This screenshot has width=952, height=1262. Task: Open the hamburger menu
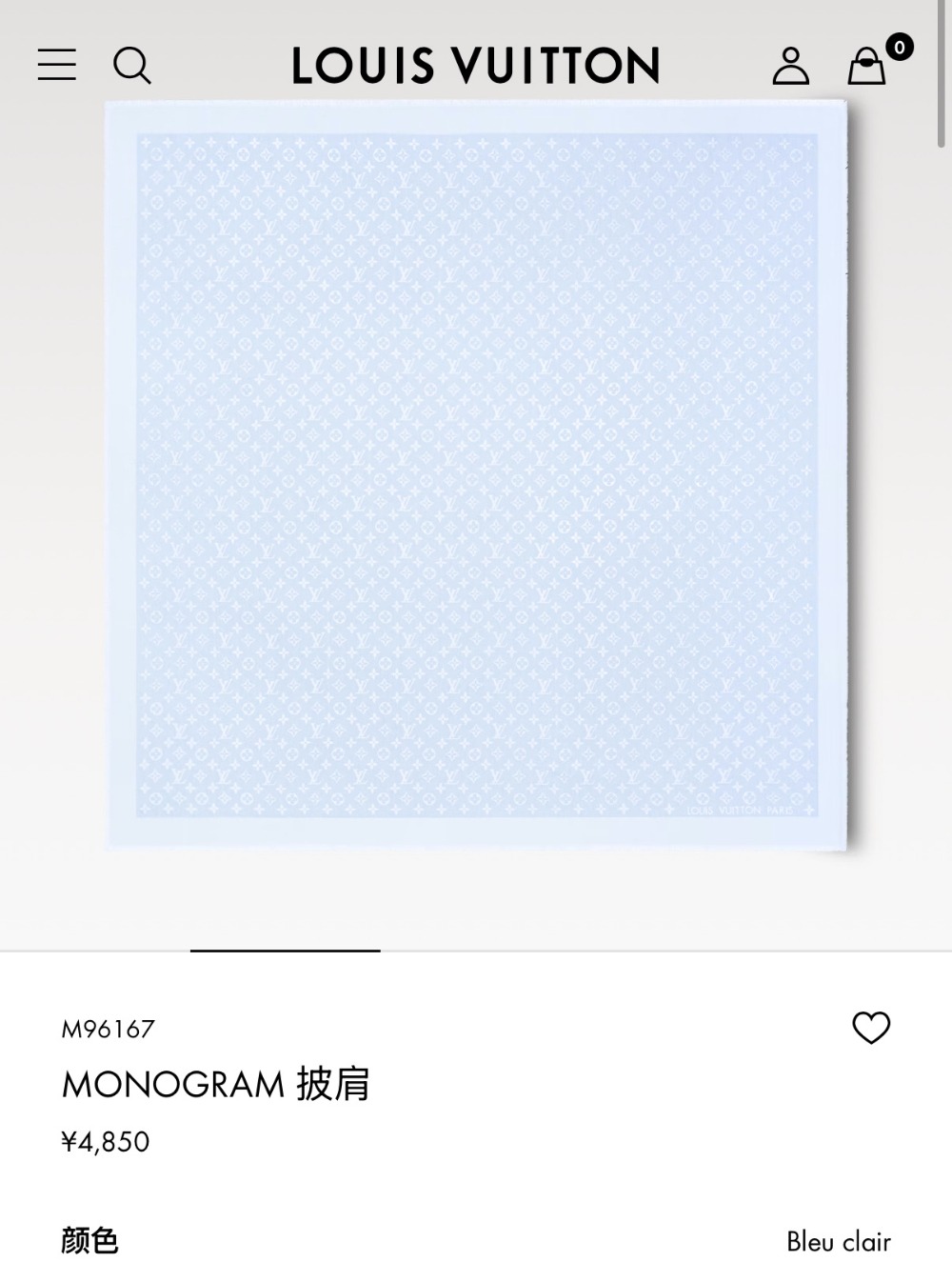pos(57,65)
